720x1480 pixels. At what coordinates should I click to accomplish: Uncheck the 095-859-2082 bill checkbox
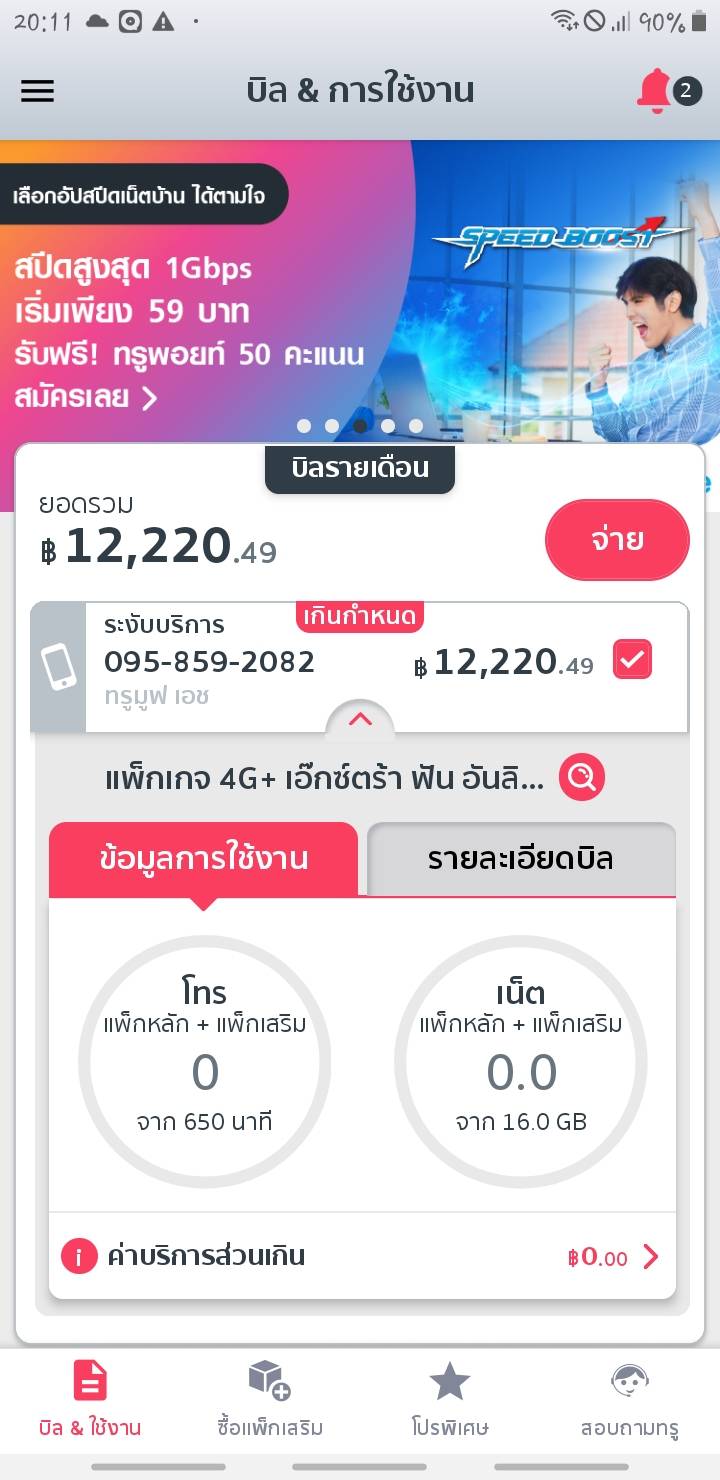coord(632,660)
